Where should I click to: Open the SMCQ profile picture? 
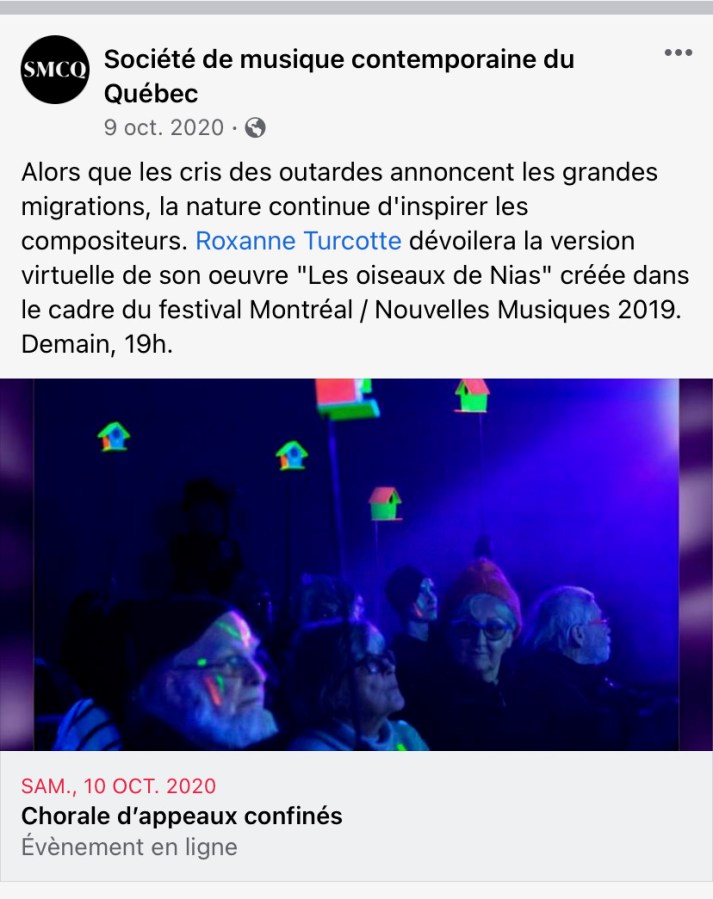click(x=55, y=70)
